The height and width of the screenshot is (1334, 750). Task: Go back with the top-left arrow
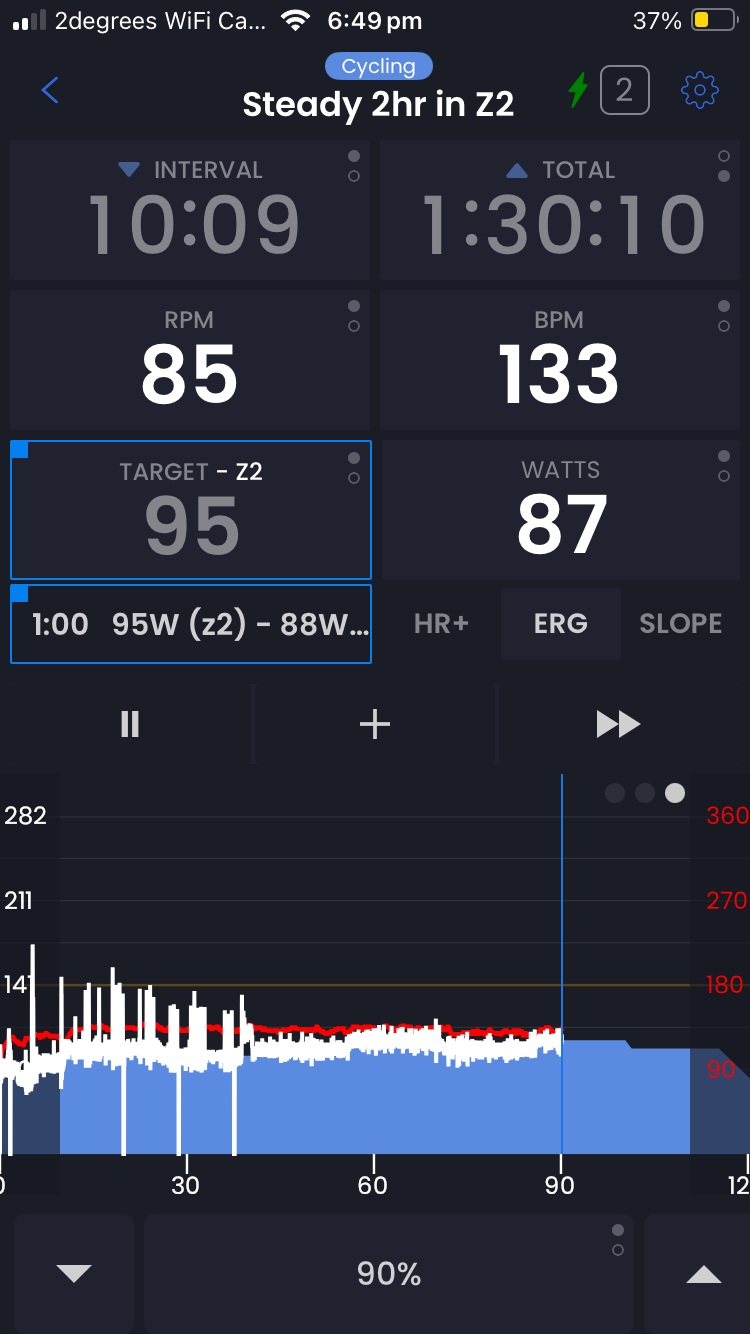(50, 91)
